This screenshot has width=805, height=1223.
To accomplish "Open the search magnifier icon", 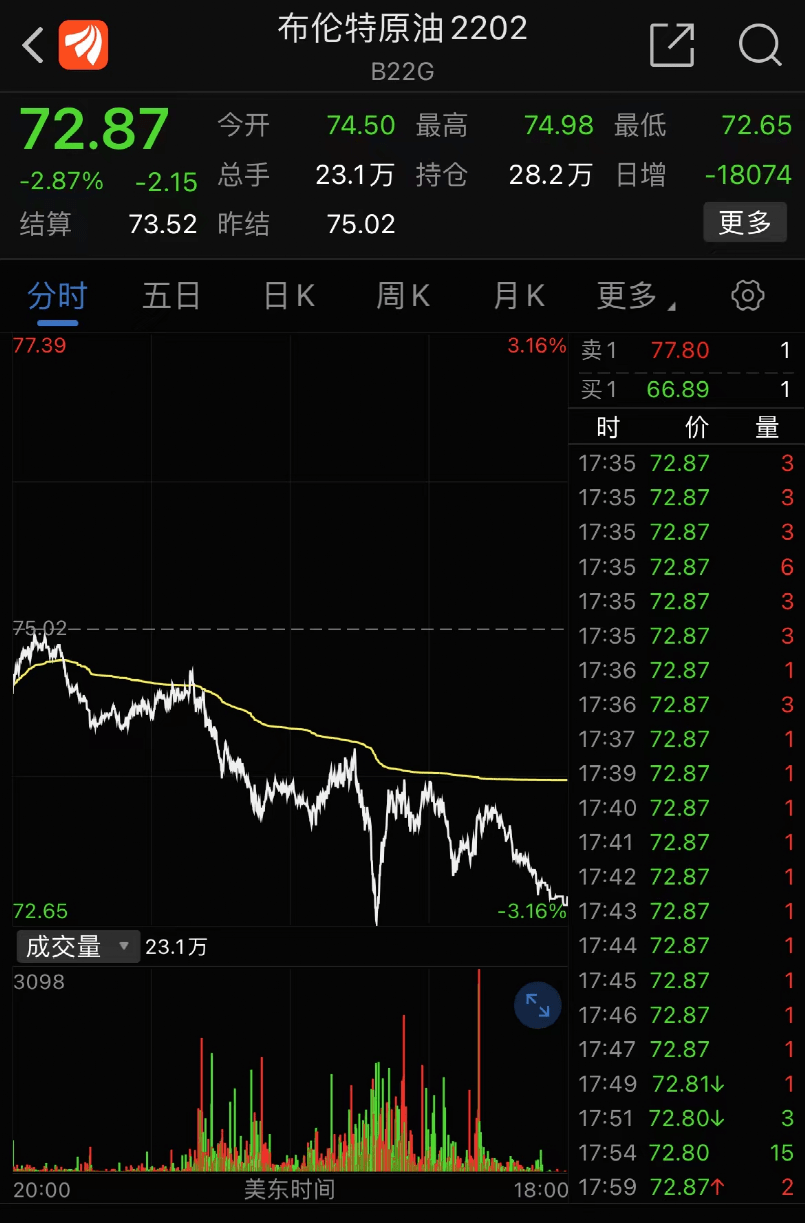I will pyautogui.click(x=760, y=45).
